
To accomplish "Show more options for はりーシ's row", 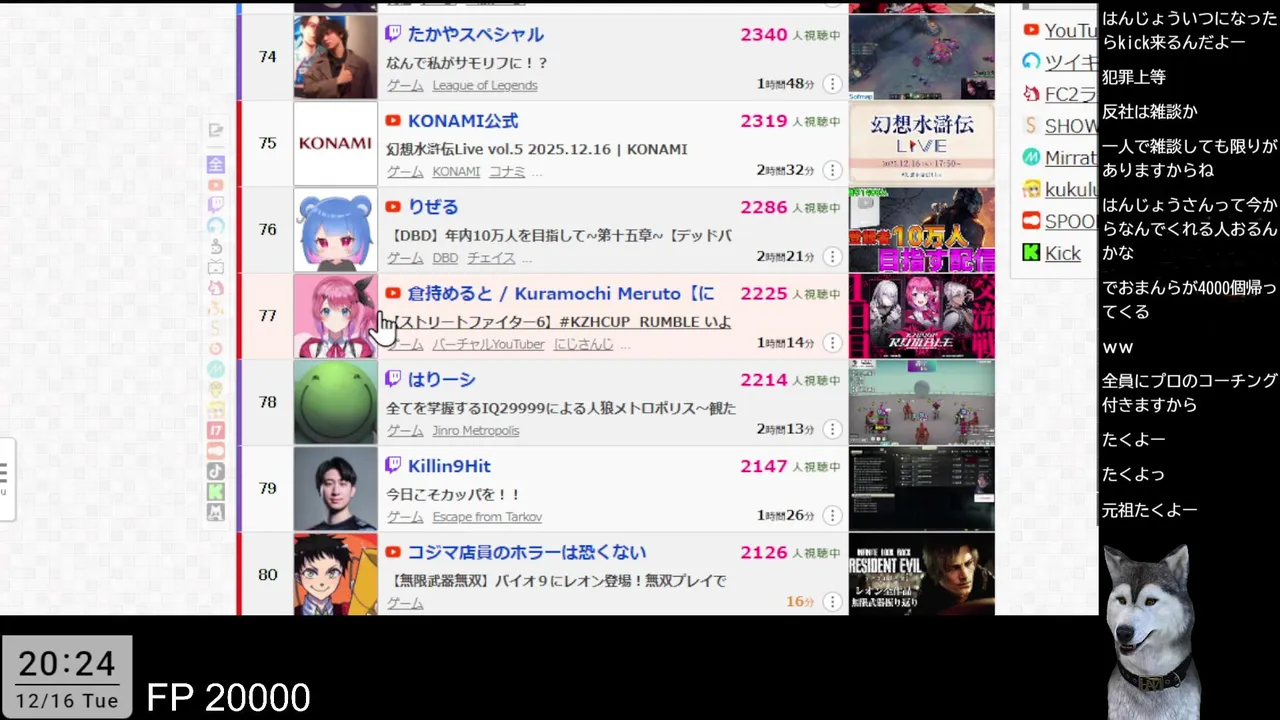I will coord(832,429).
